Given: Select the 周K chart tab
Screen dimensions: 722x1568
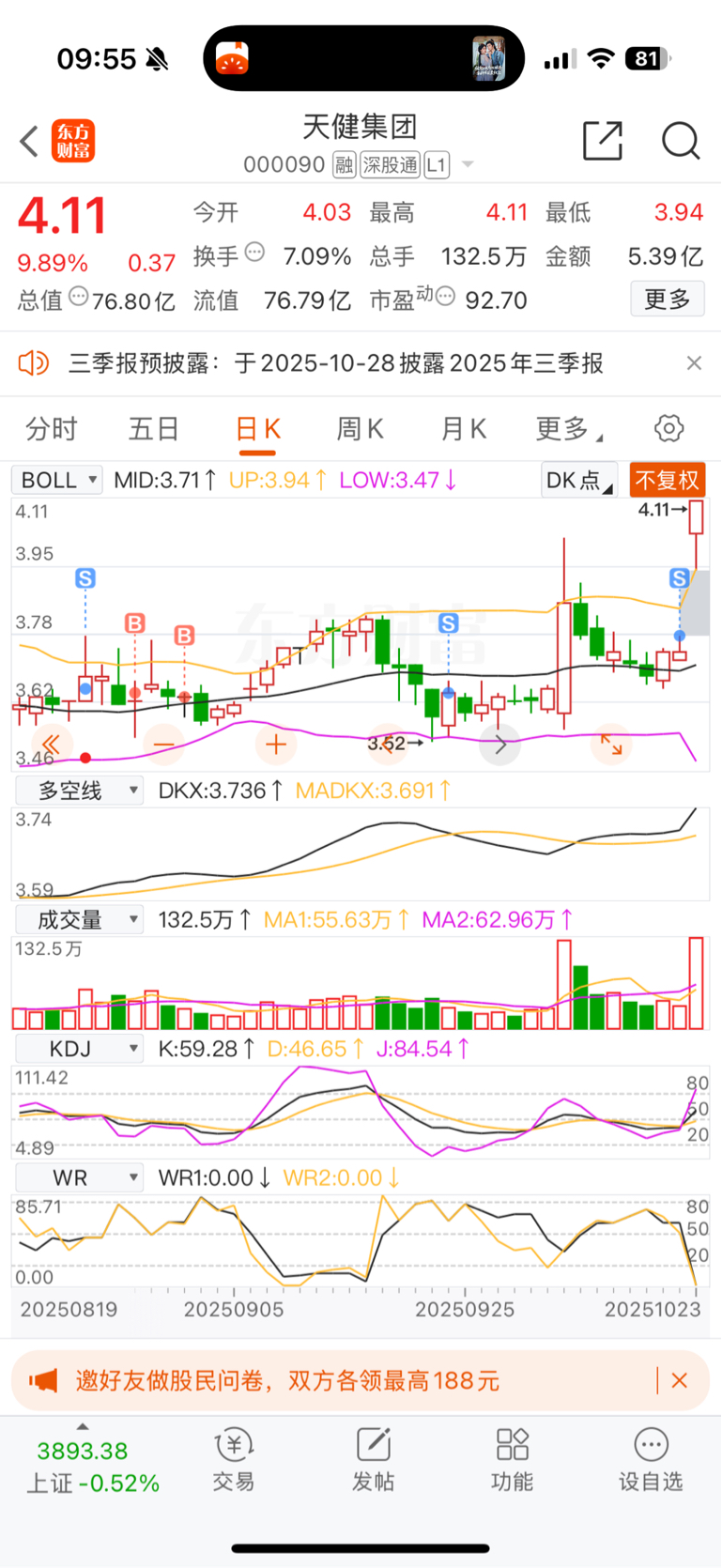Looking at the screenshot, I should click(360, 429).
